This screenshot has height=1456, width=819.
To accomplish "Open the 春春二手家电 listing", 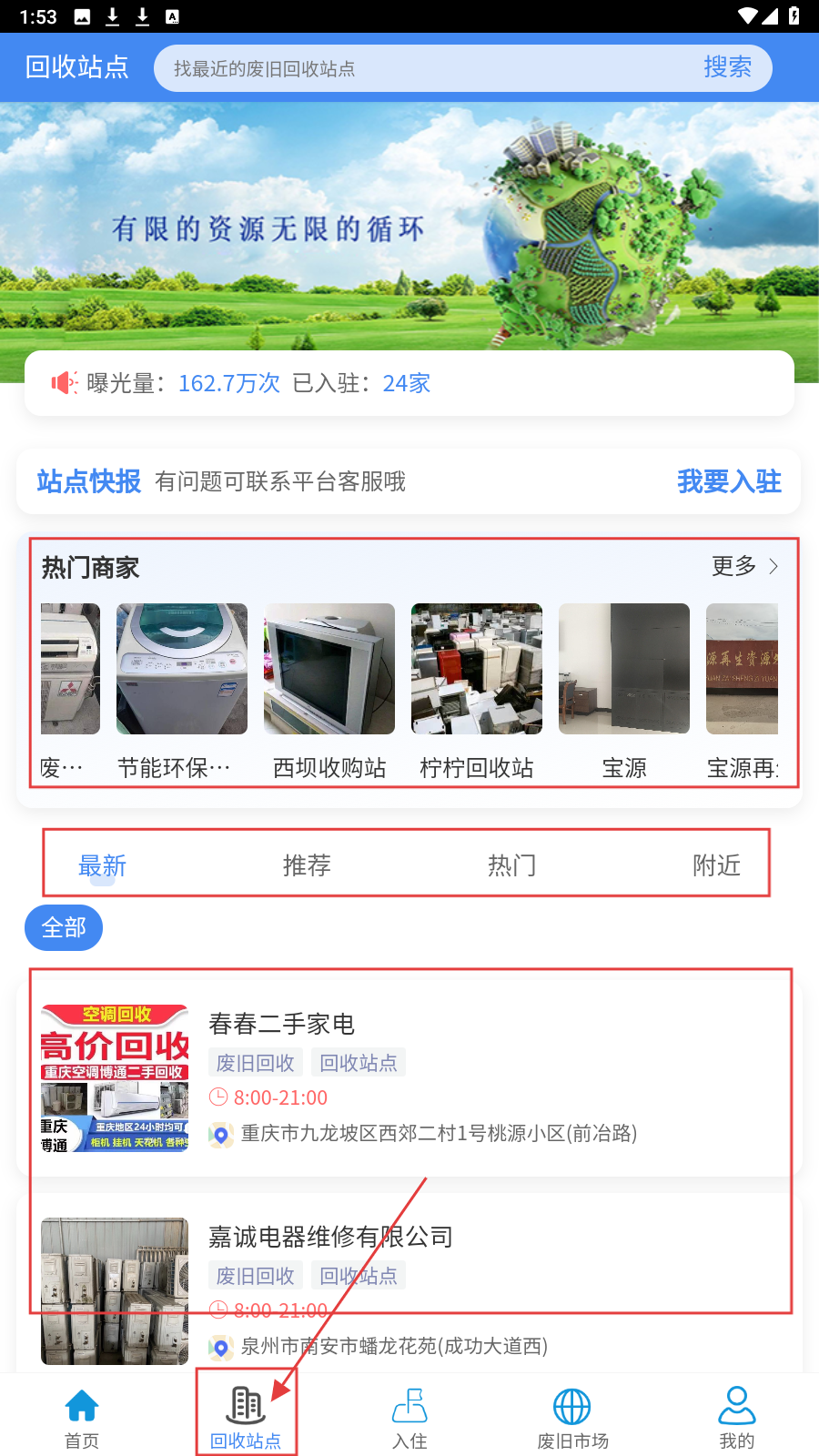I will 409,1078.
